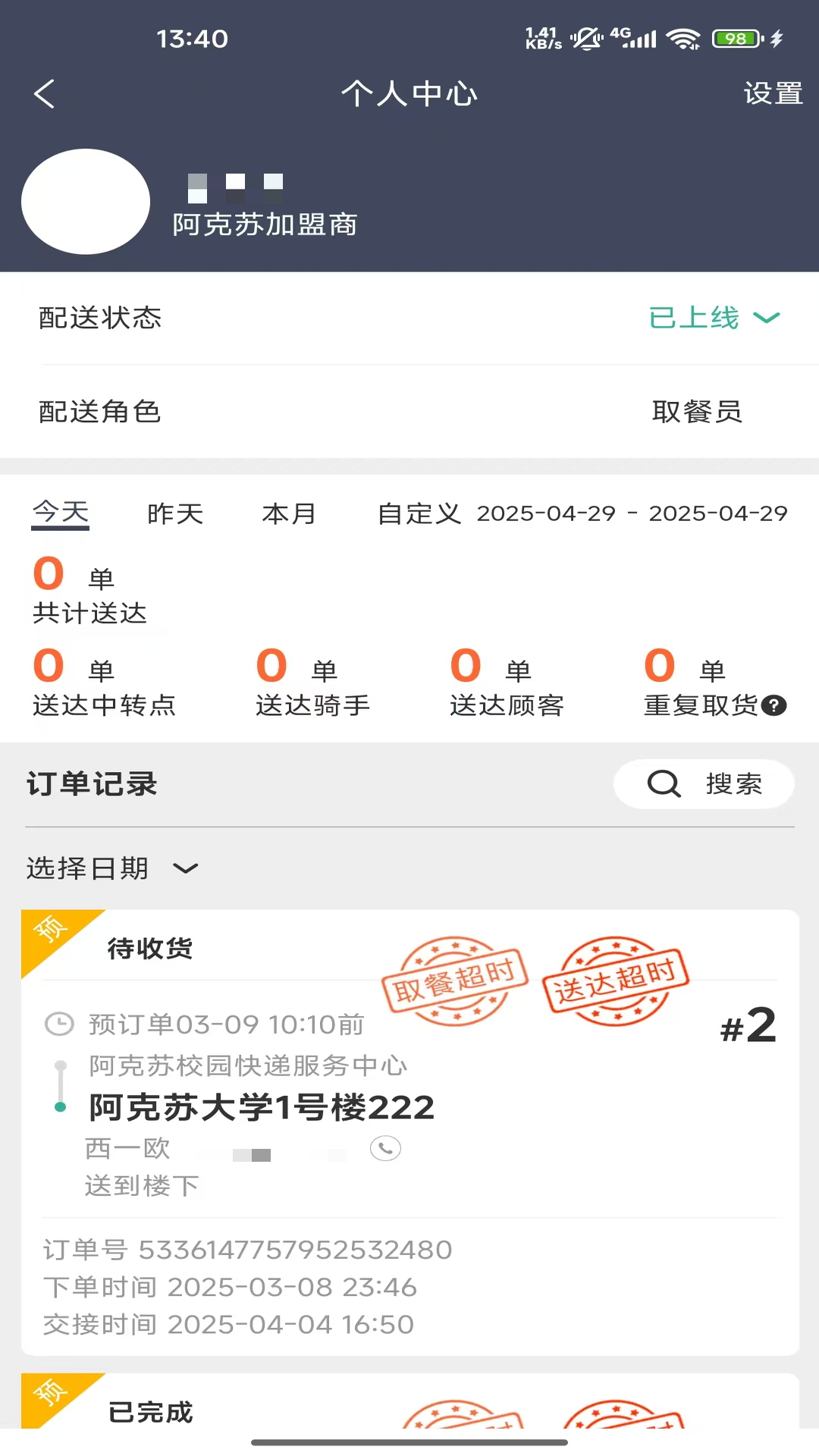Open the help tip beside 重复取货
This screenshot has width=819, height=1456.
[774, 707]
